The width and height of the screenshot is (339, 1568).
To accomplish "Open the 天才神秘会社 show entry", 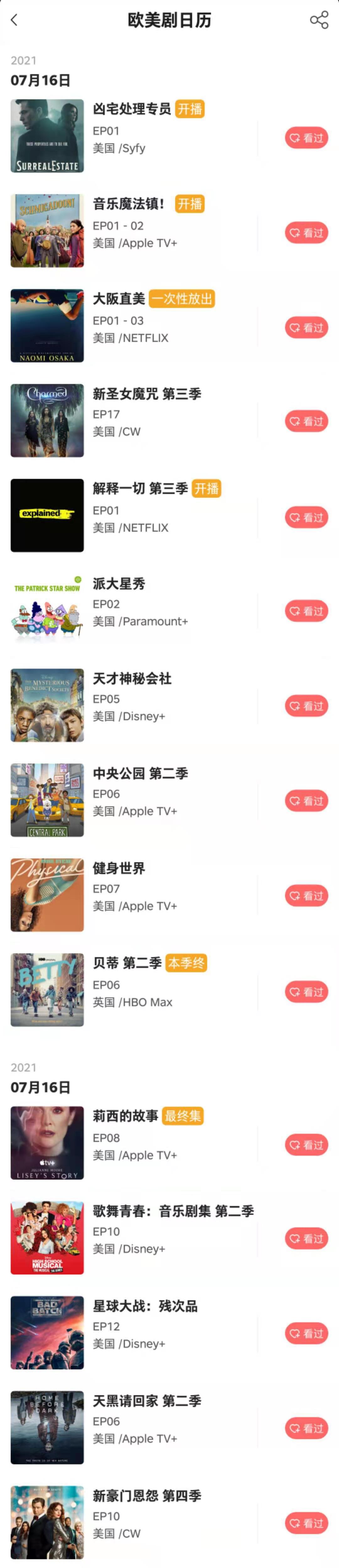I will 132,679.
